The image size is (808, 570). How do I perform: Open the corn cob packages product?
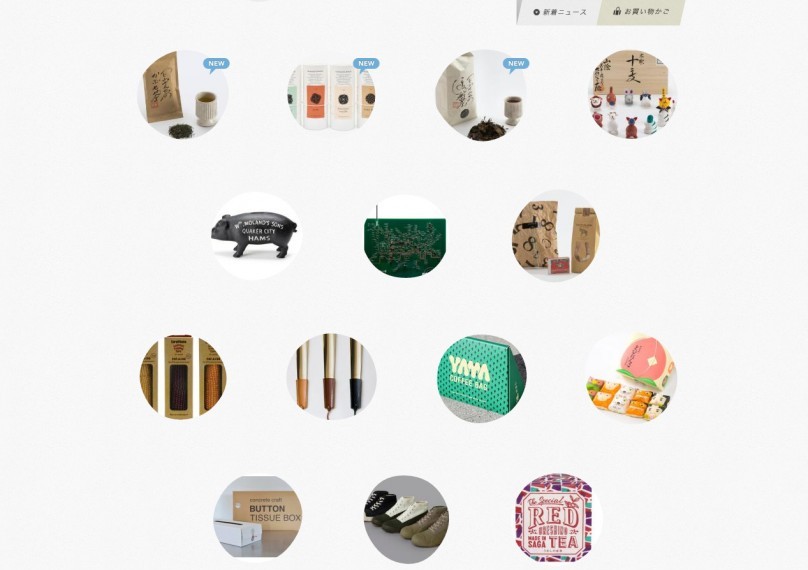point(182,377)
